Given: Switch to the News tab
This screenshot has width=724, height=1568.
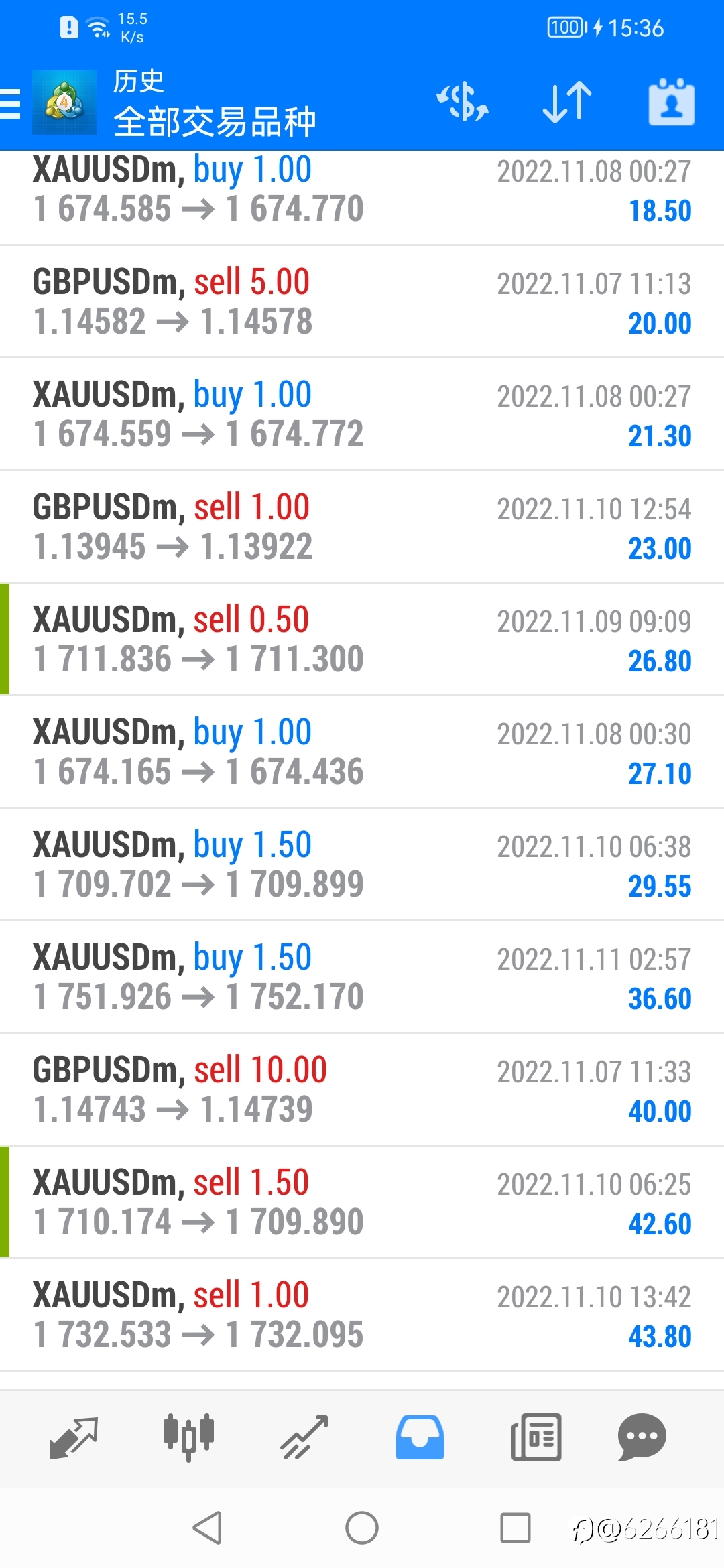Looking at the screenshot, I should (x=536, y=1438).
